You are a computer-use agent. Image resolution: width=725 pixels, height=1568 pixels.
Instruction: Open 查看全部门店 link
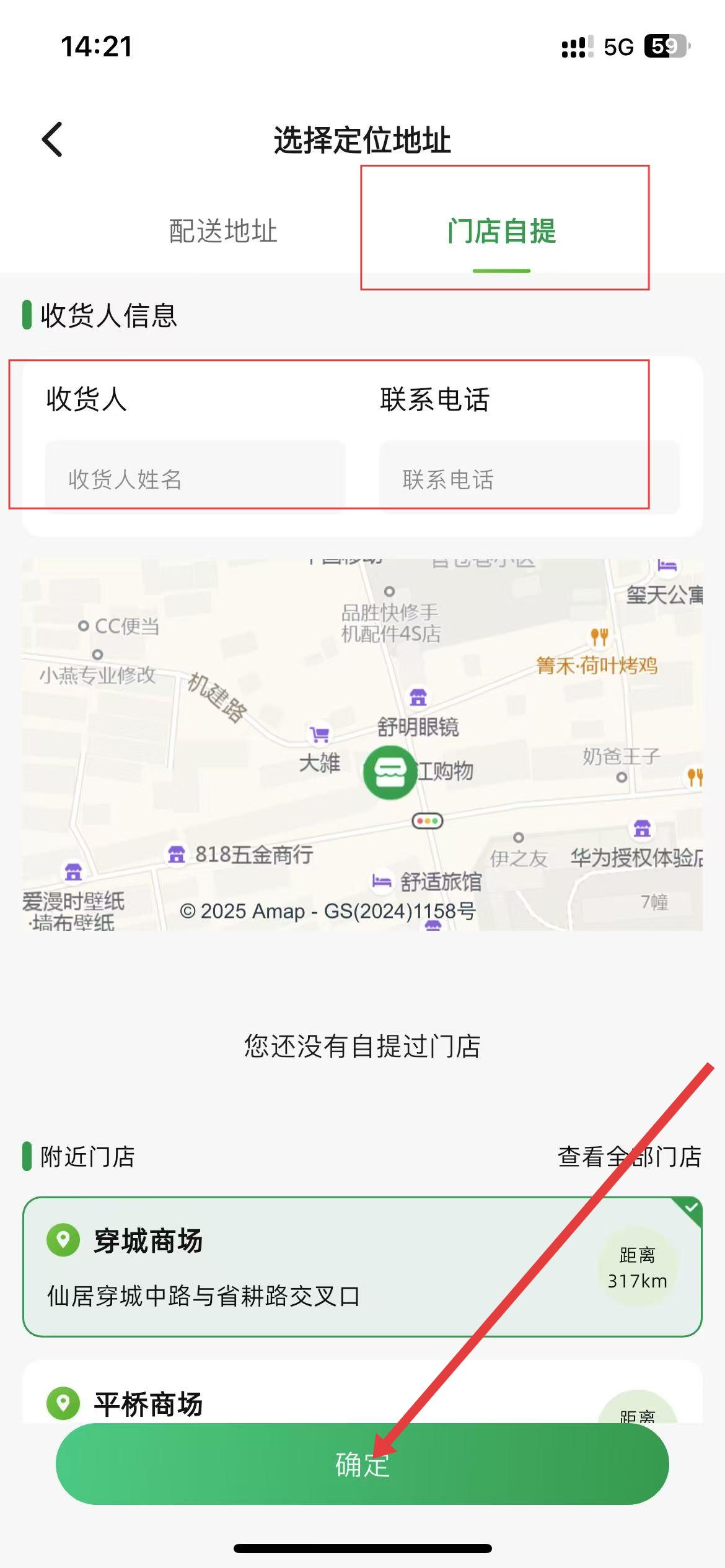tap(629, 1156)
